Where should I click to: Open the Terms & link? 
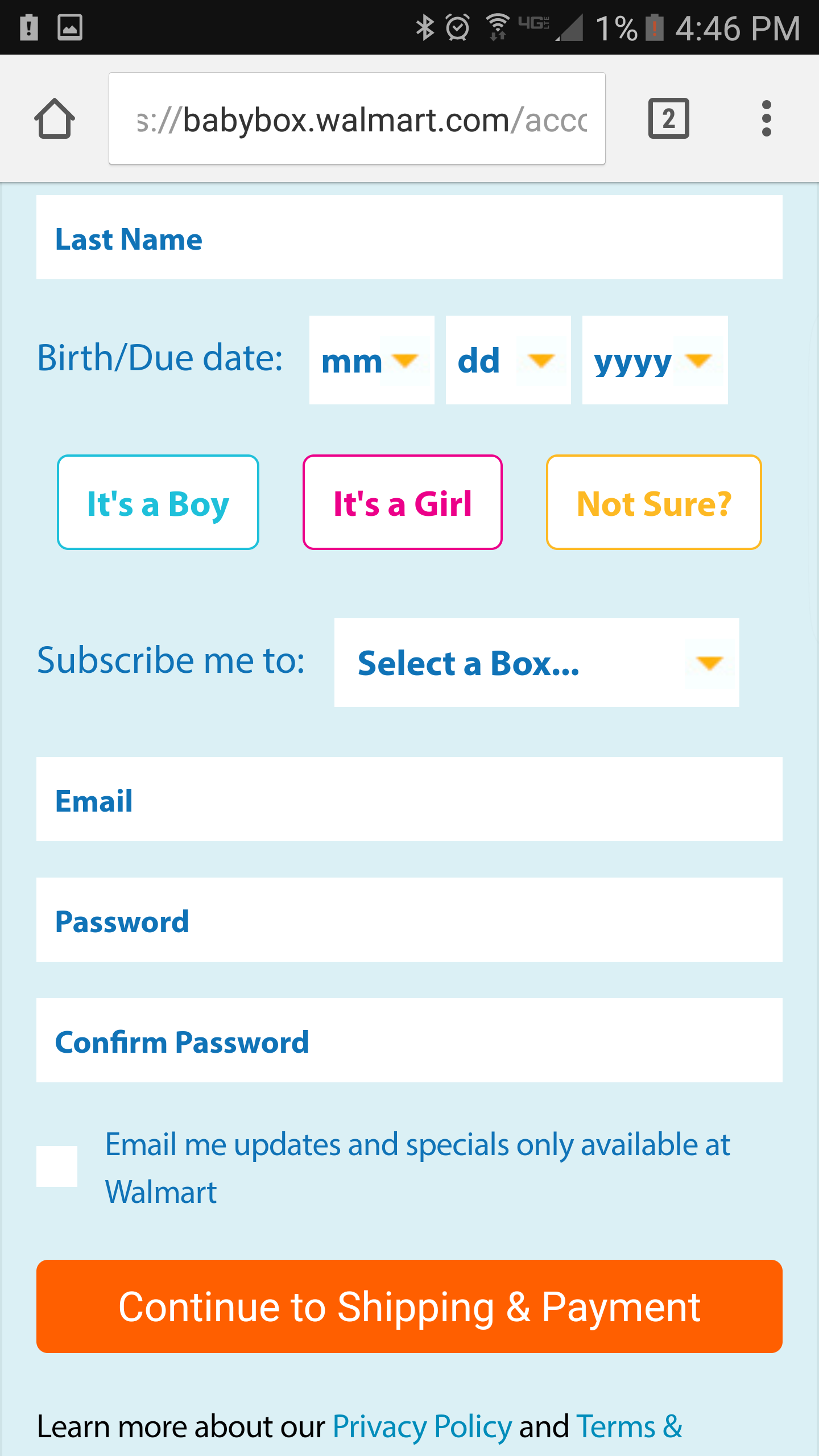pos(629,1427)
